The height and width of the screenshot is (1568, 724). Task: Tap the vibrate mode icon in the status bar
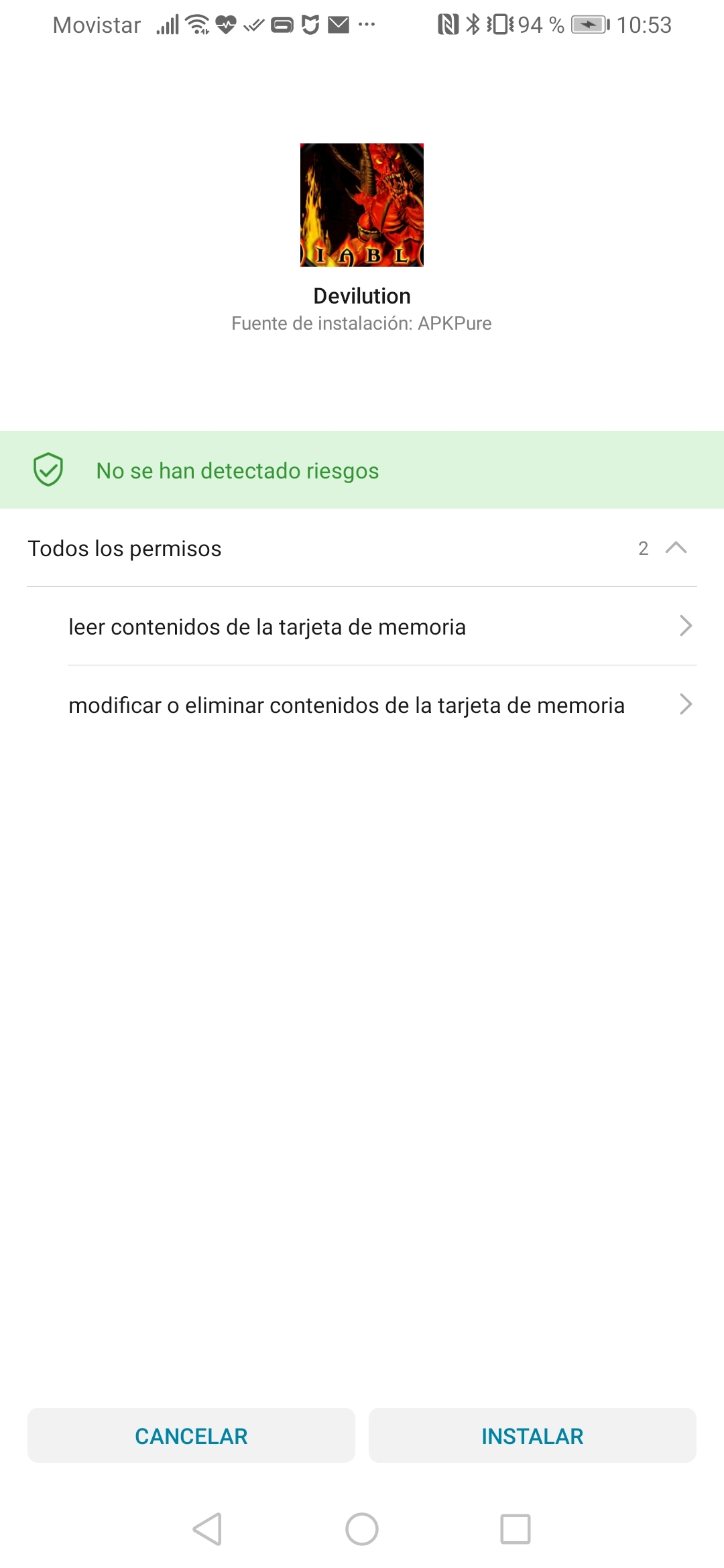pos(499,24)
